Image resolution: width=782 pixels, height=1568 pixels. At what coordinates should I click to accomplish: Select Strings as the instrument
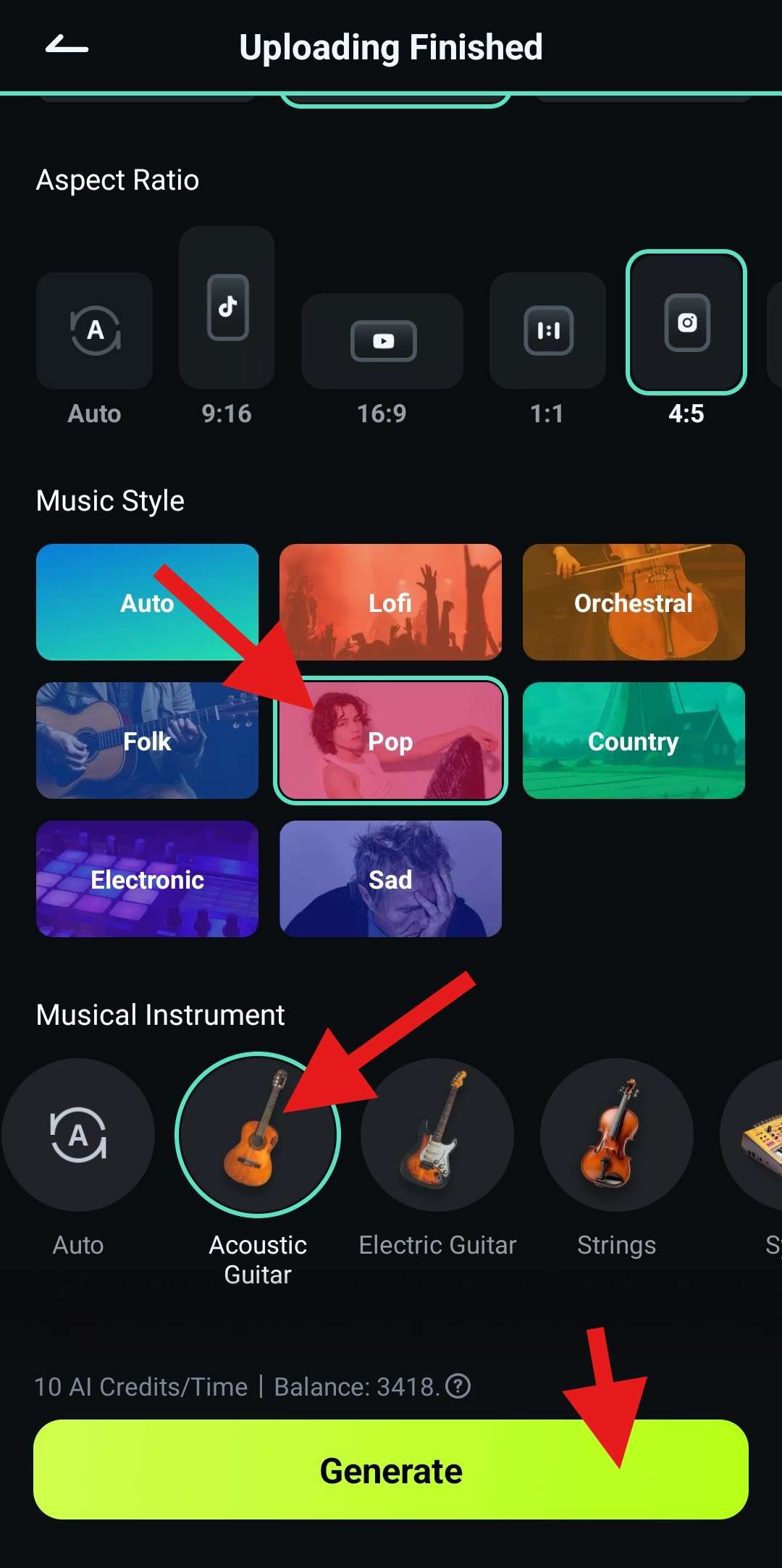point(617,1135)
